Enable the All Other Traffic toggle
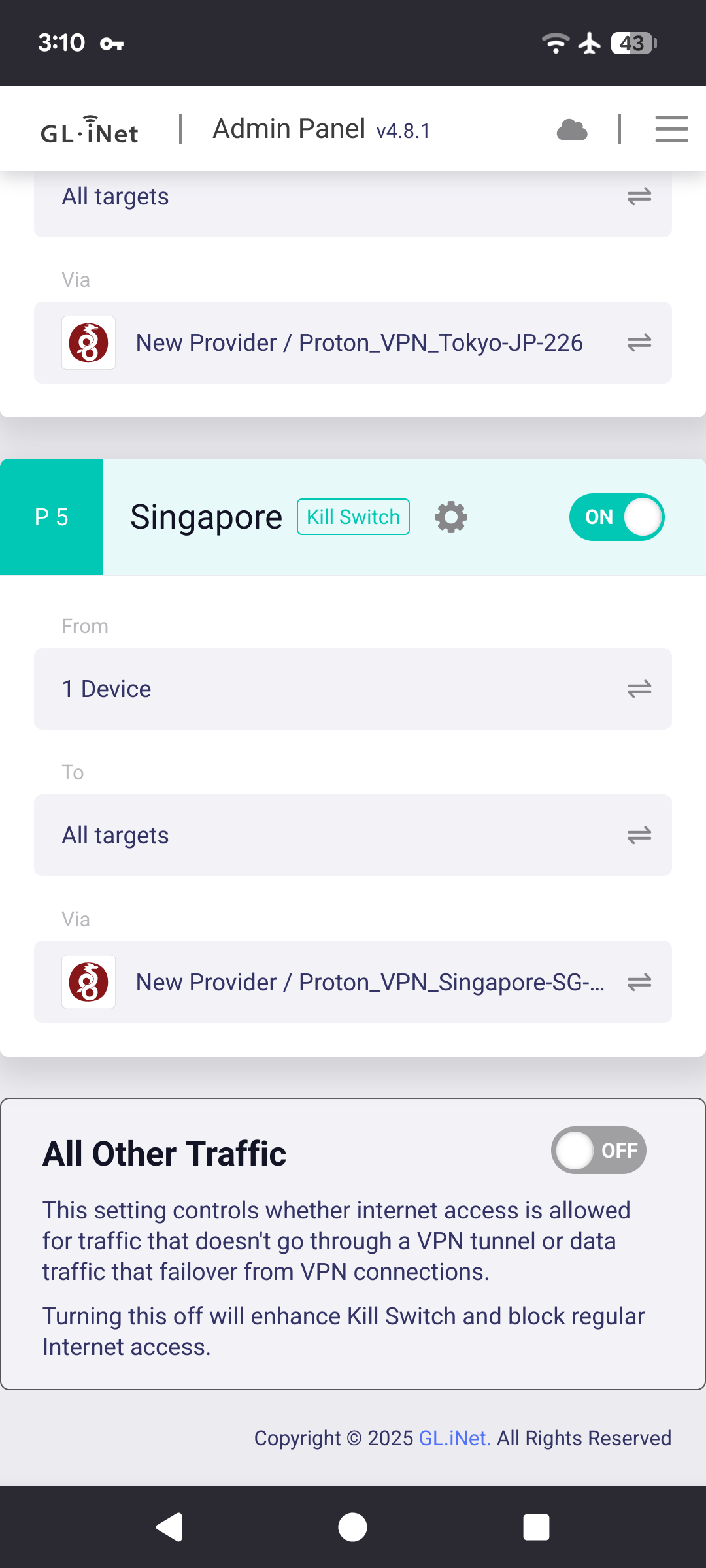 tap(598, 1150)
